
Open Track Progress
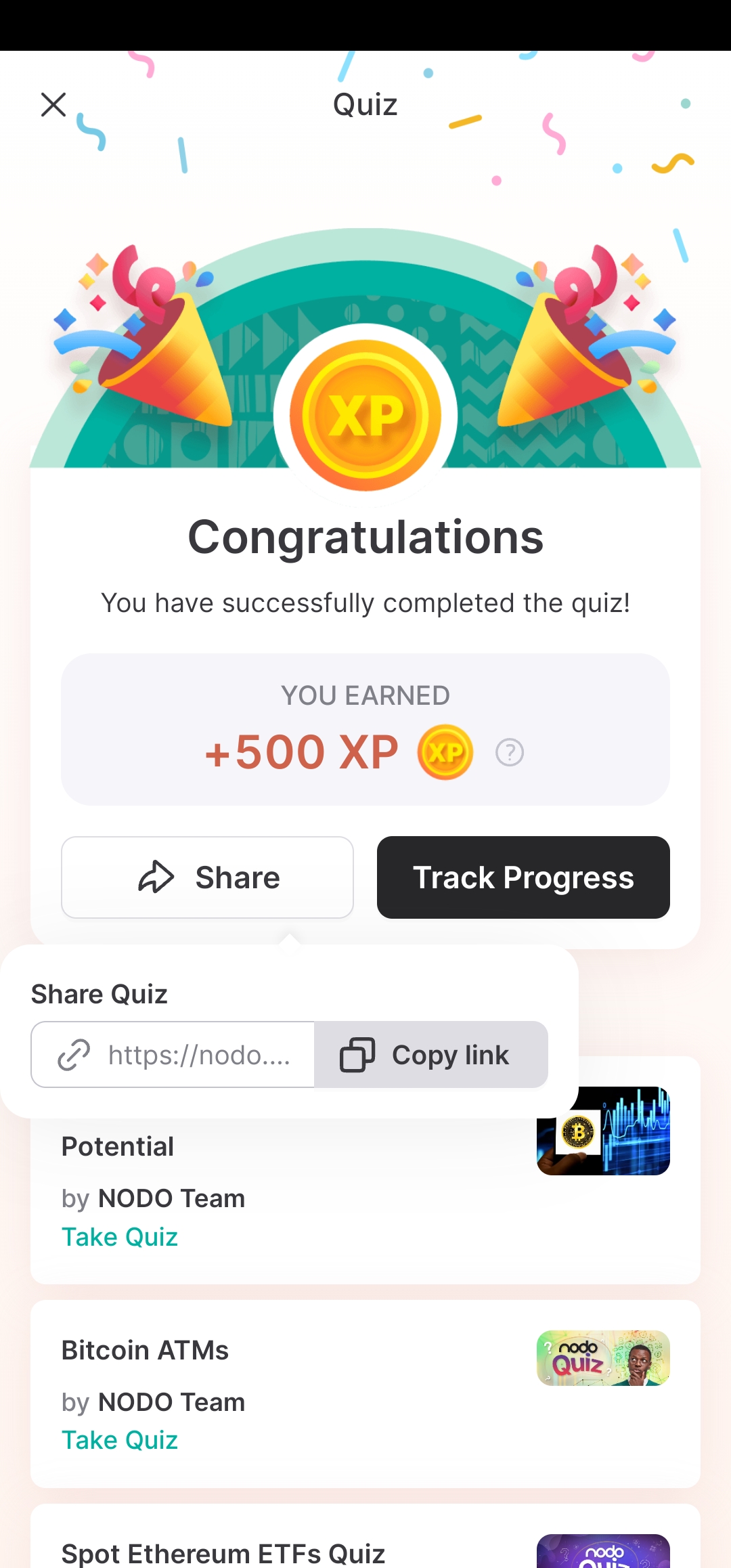coord(523,877)
